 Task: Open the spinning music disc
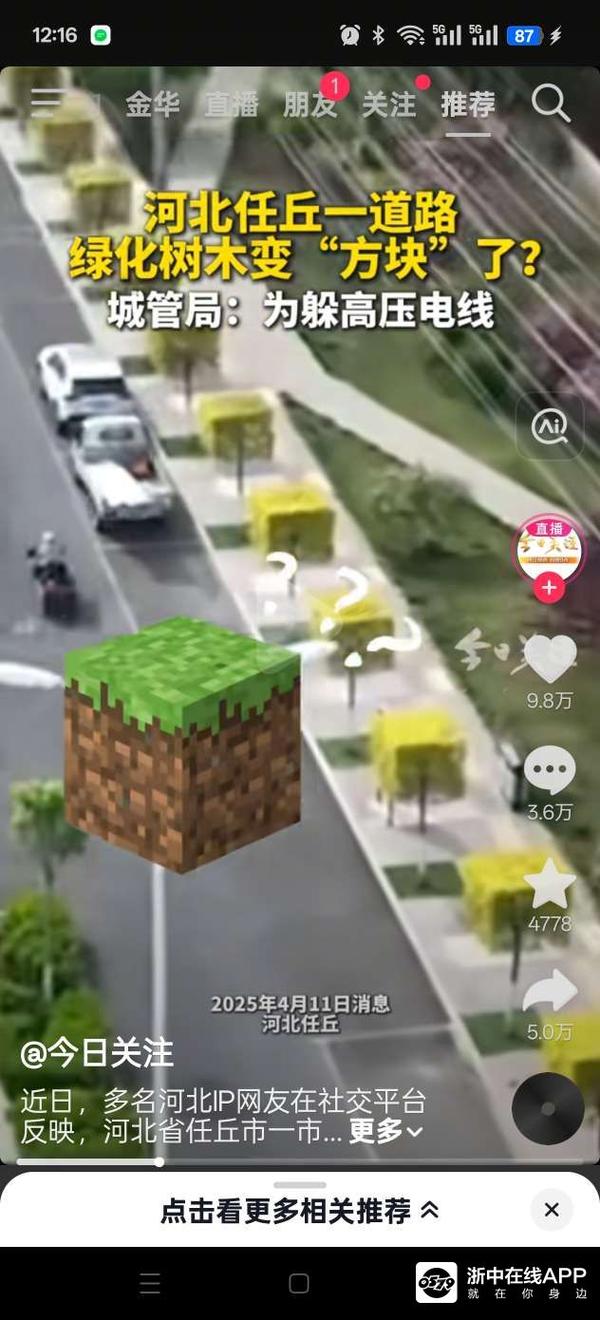point(548,1109)
